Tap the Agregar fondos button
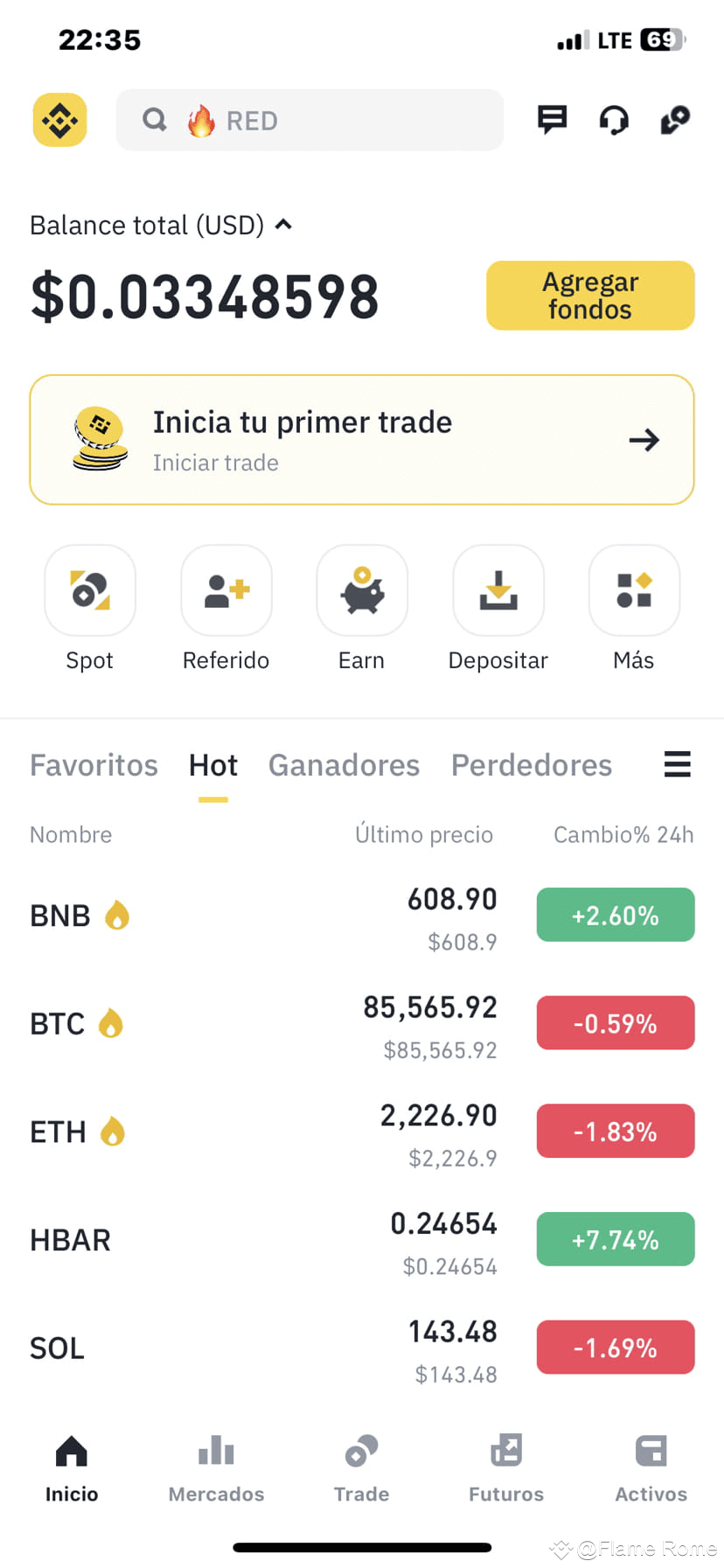 (590, 296)
